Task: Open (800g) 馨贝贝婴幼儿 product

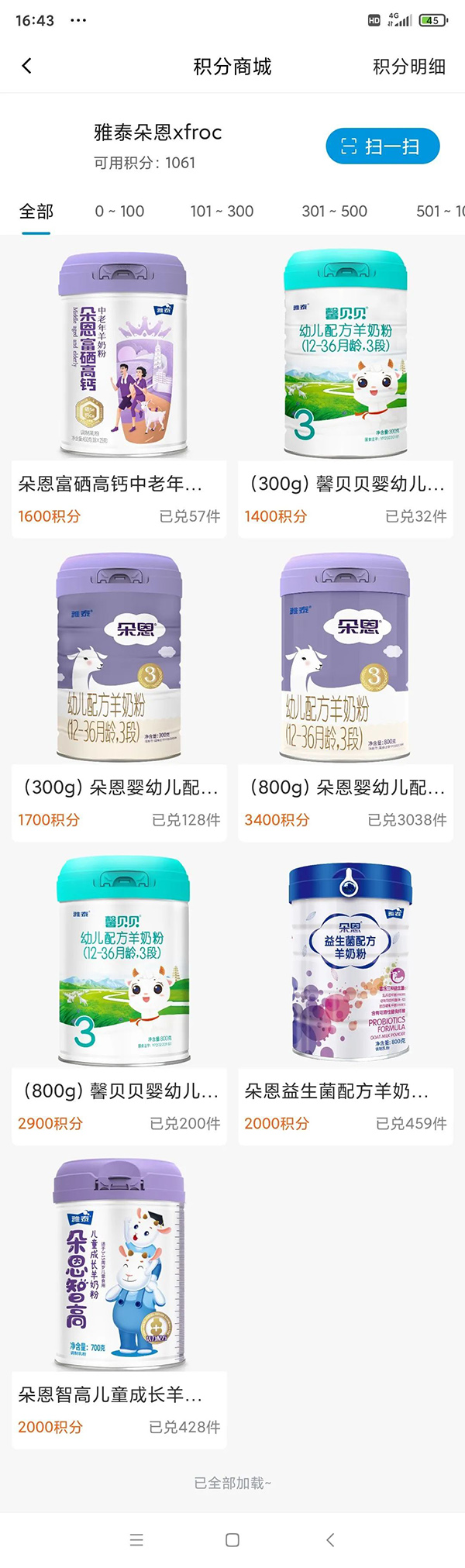Action: (x=119, y=1001)
